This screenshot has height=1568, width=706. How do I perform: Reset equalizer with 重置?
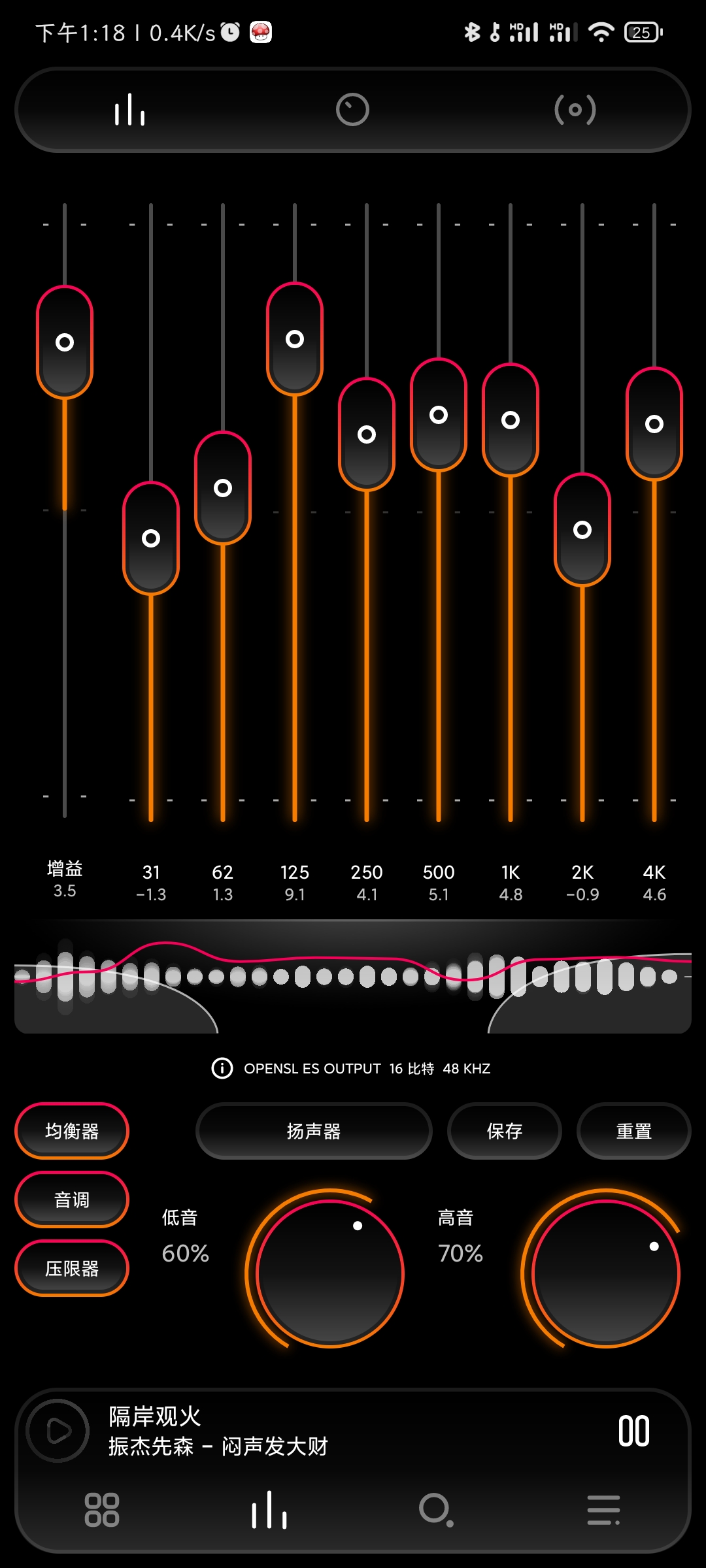[633, 1131]
